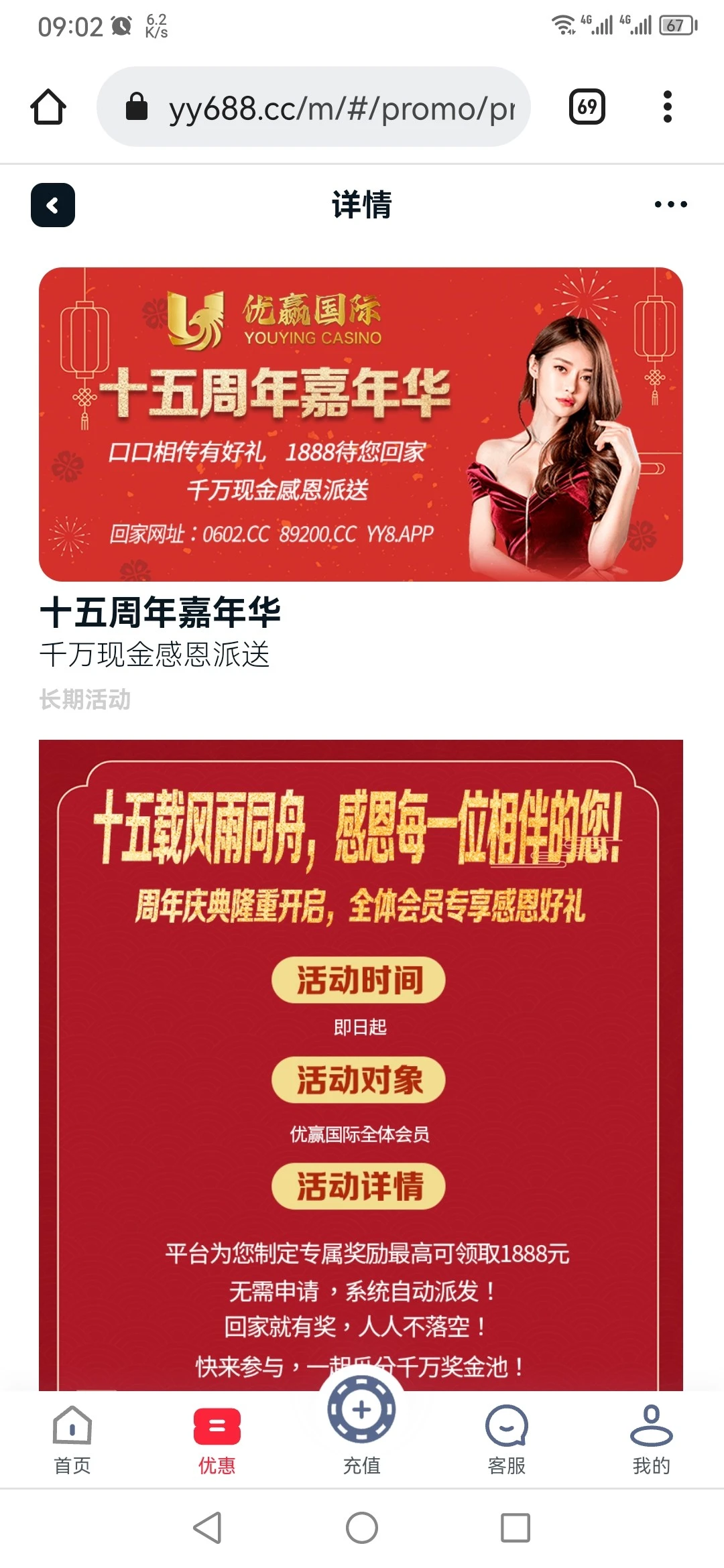This screenshot has height=1568, width=724.
Task: Open the browser tab switcher showing 69
Action: [587, 107]
